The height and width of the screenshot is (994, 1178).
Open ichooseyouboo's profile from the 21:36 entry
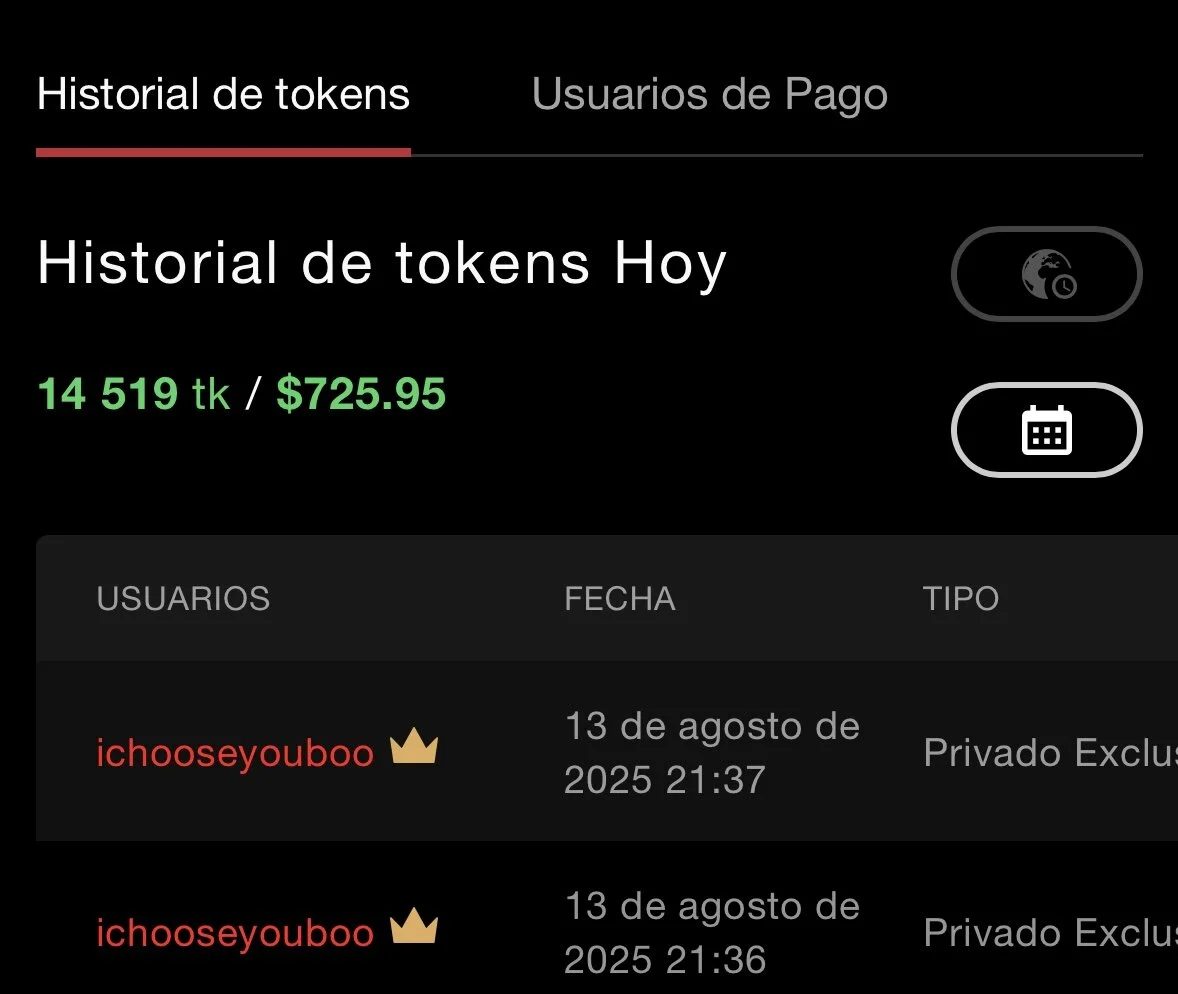tap(235, 932)
